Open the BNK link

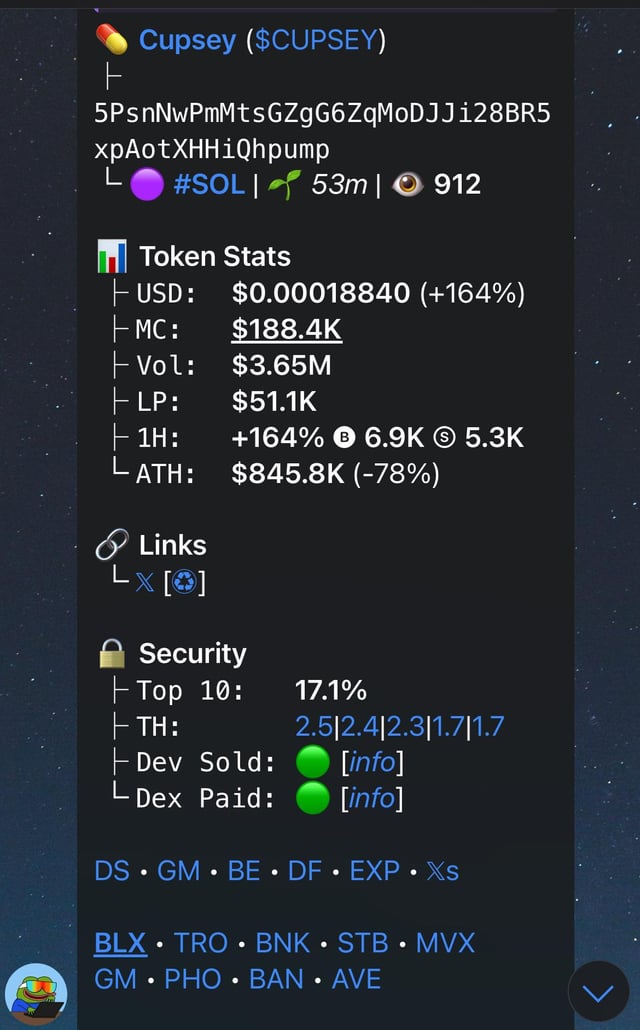pyautogui.click(x=283, y=943)
